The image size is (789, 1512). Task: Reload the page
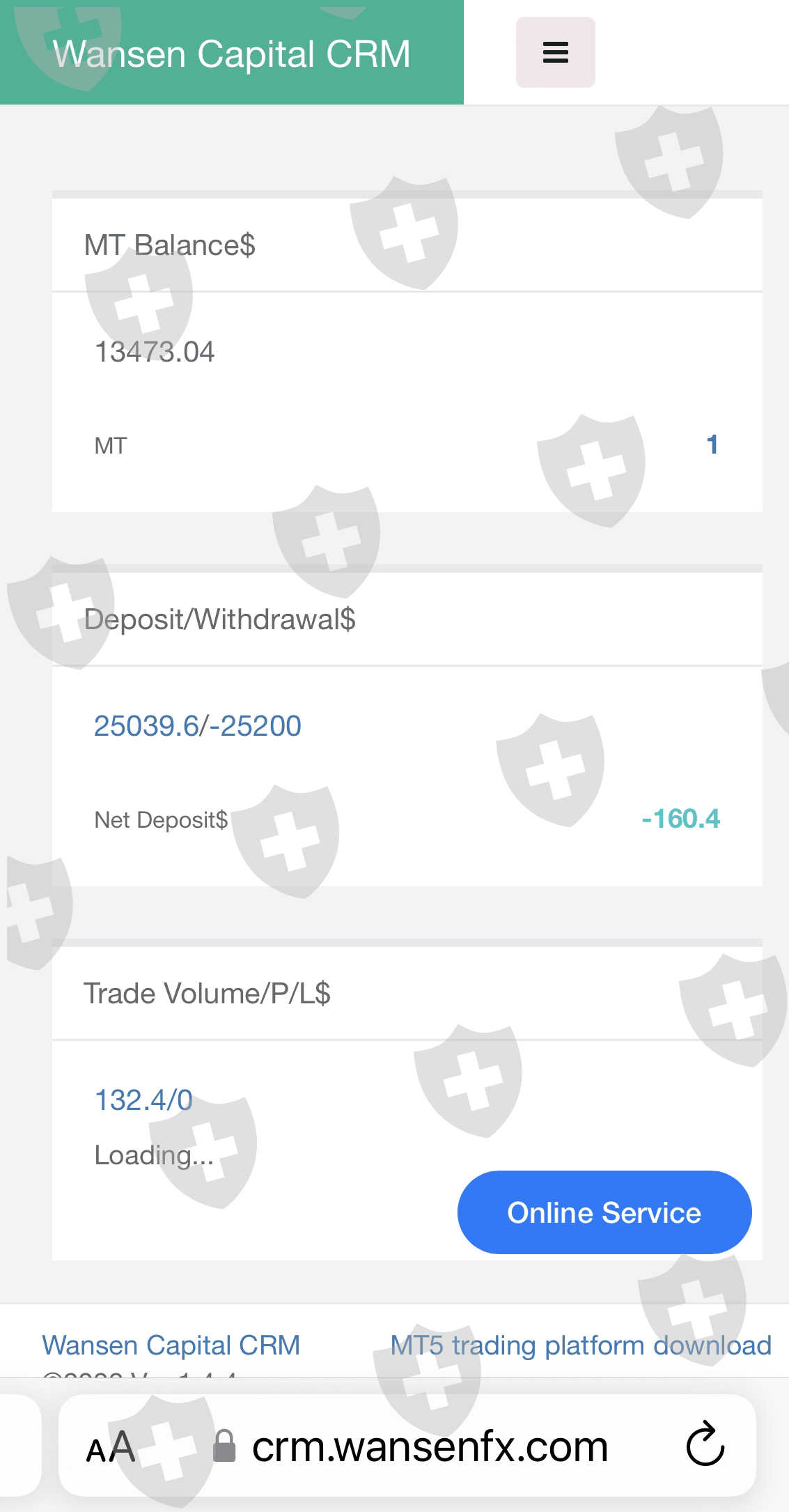705,1444
